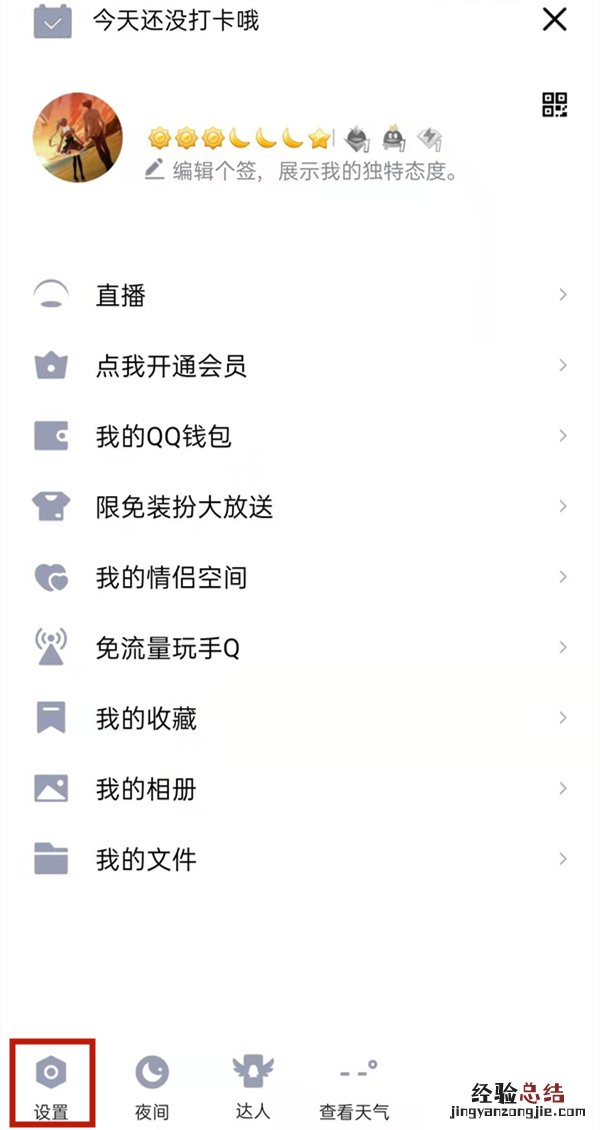Viewport: 600px width, 1130px height.
Task: Tap the profile avatar picture
Action: point(78,138)
